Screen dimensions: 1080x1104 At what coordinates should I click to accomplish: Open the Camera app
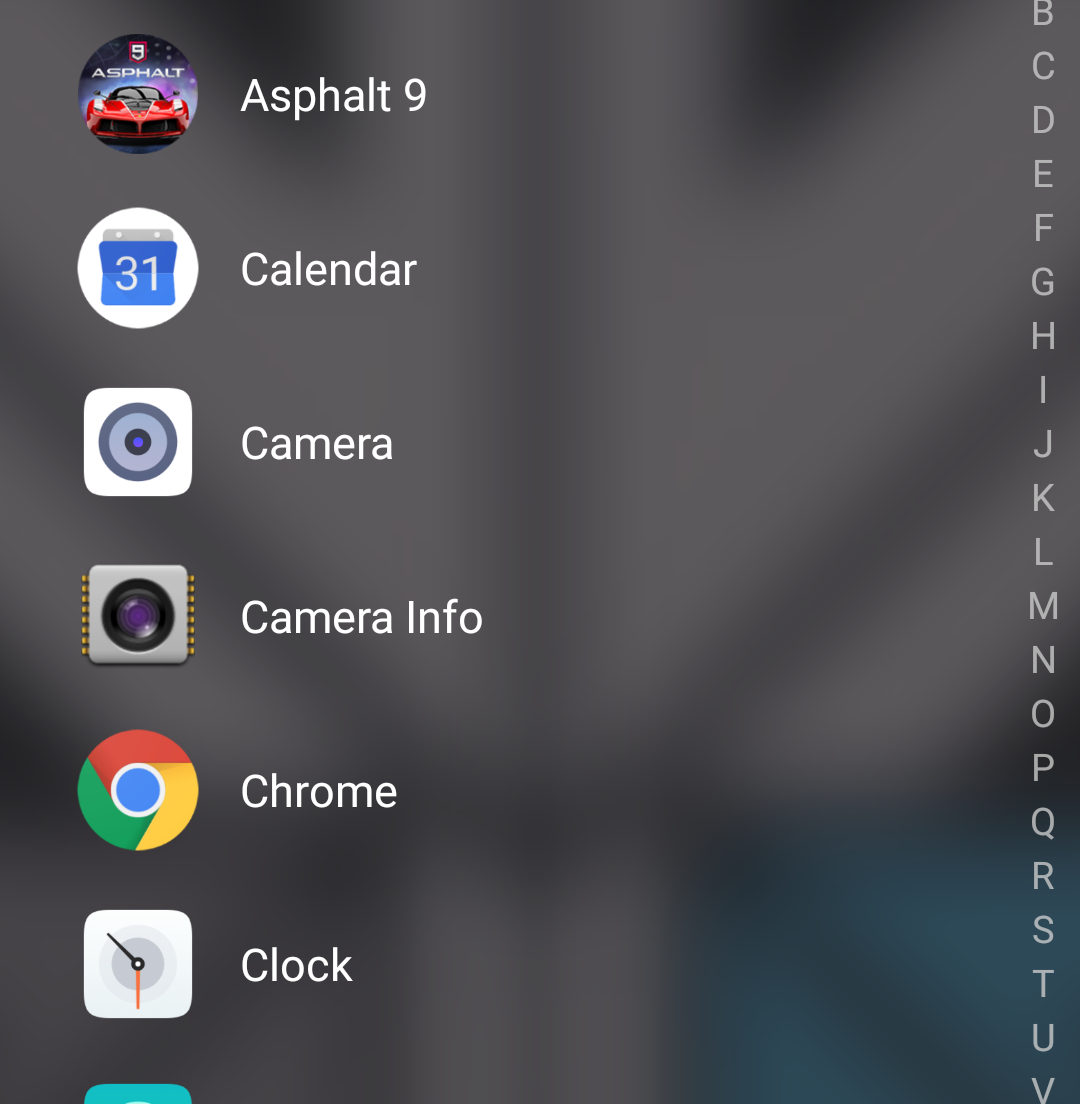tap(138, 442)
